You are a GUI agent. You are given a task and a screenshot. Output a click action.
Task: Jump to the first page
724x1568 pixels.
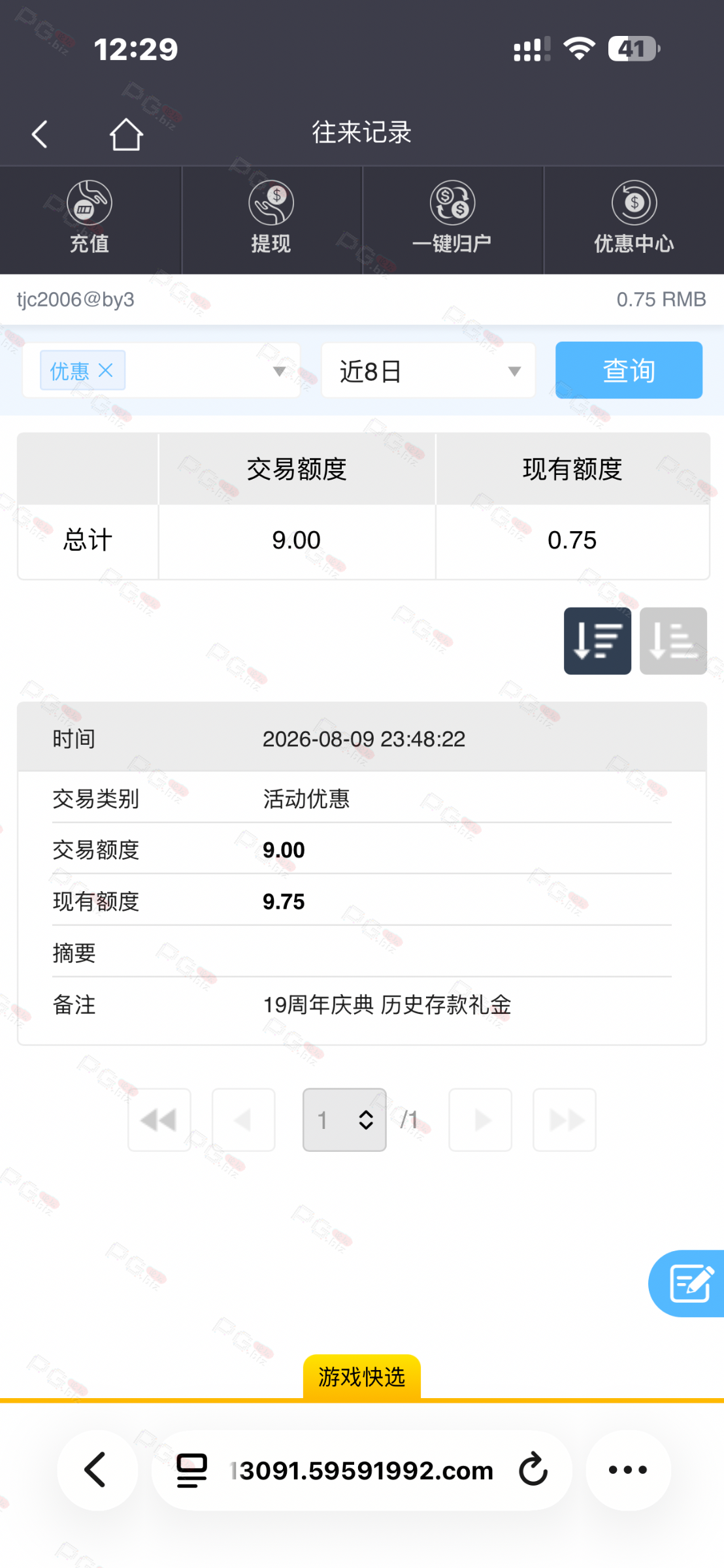pyautogui.click(x=159, y=1120)
